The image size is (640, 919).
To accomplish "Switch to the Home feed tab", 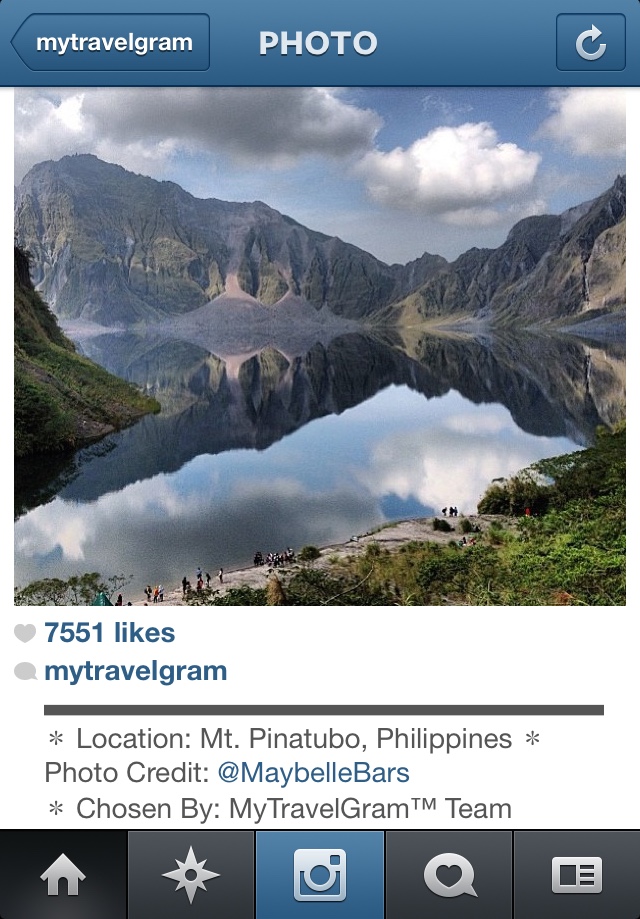I will click(x=63, y=875).
